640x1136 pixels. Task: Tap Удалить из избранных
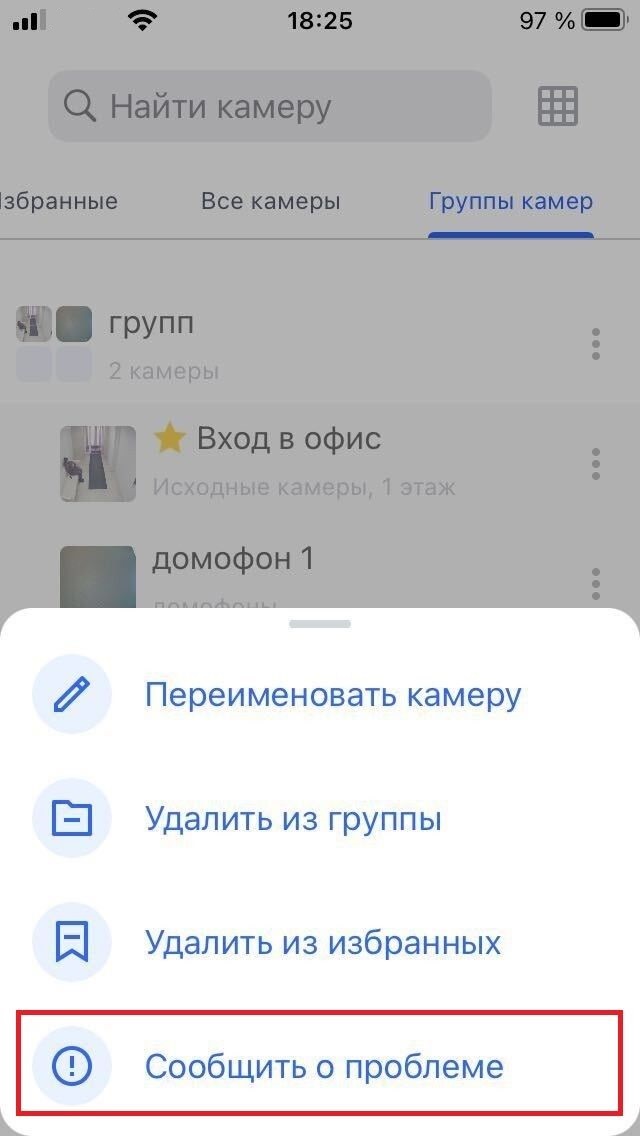[x=322, y=942]
